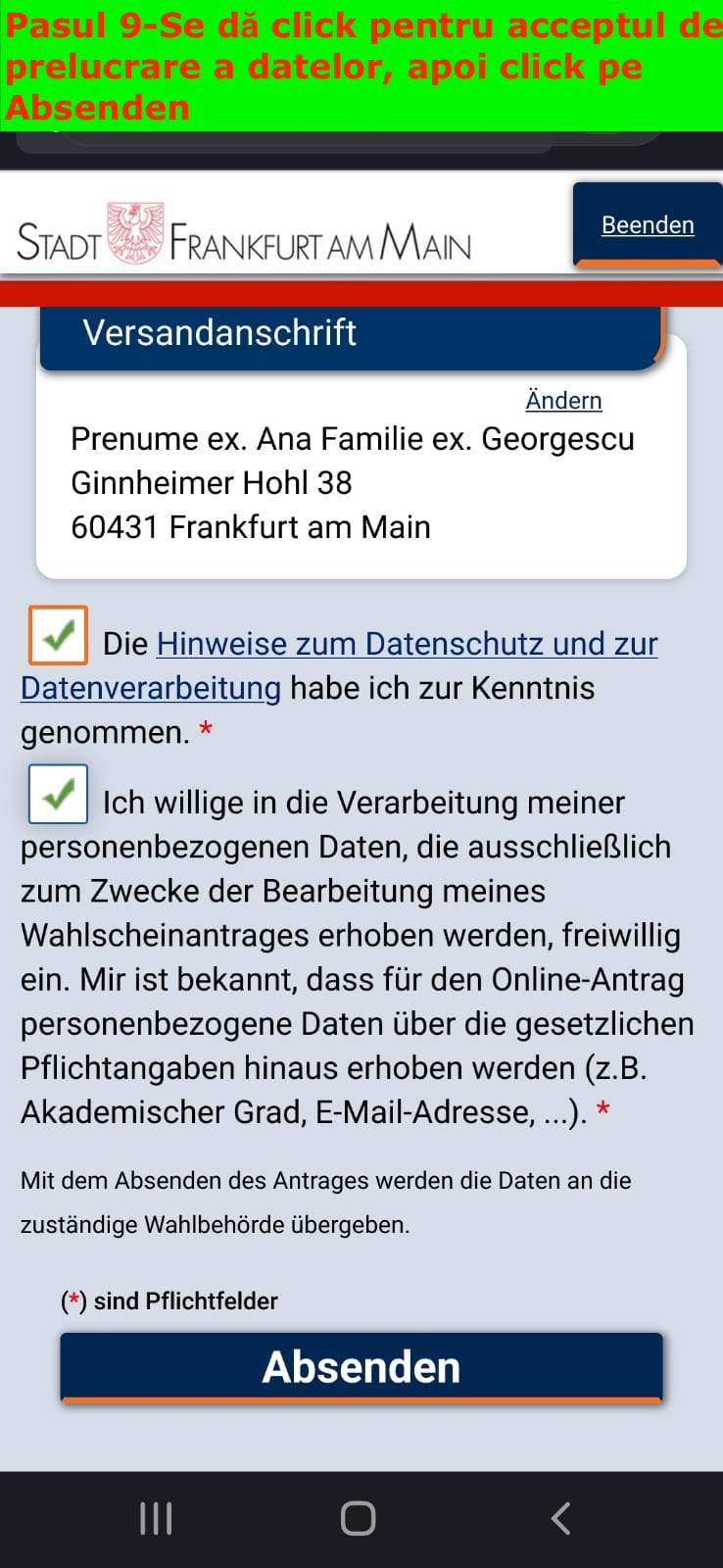Uncheck the data processing consent checkbox
Image resolution: width=723 pixels, height=1568 pixels.
coord(59,794)
